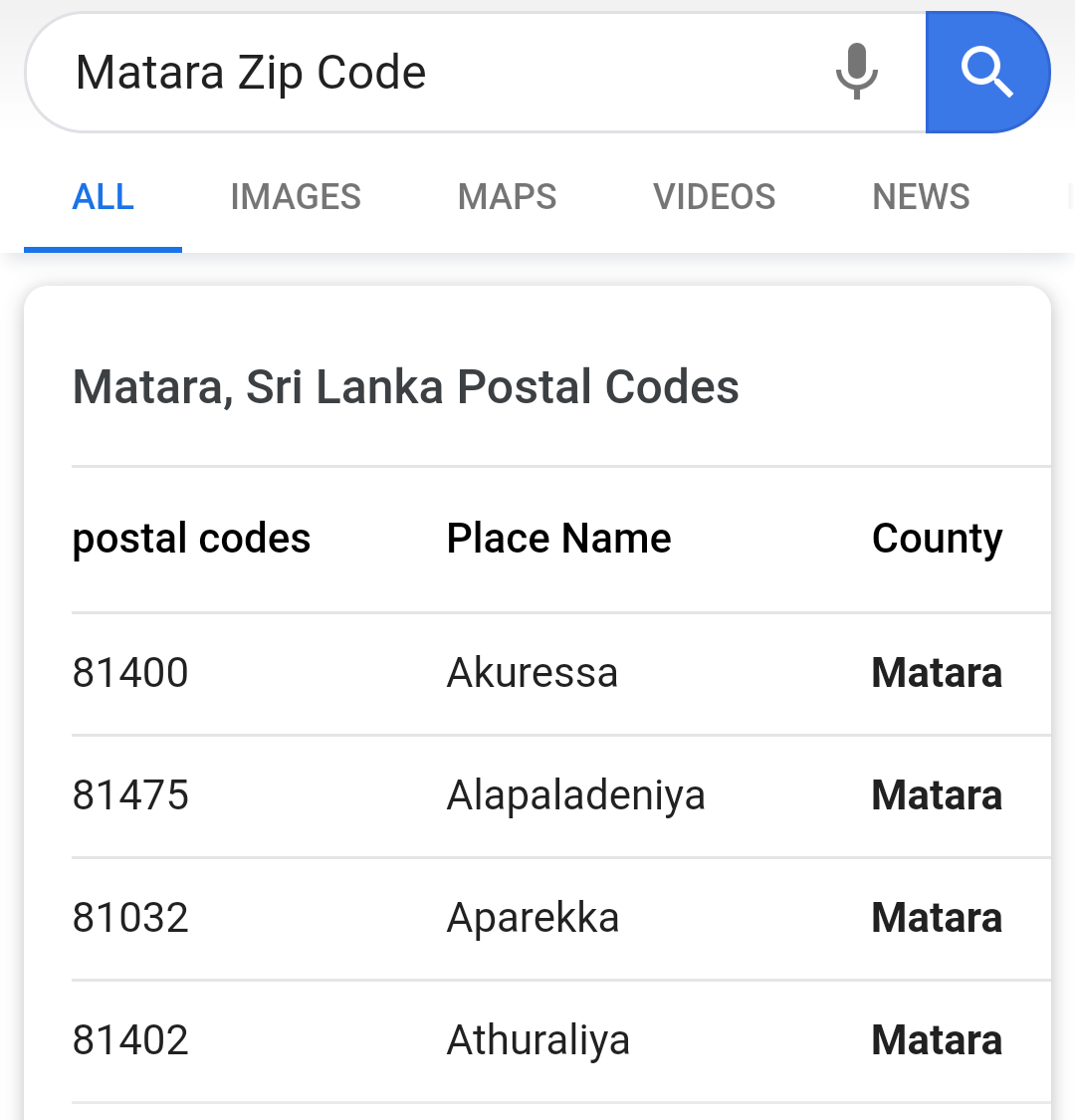Screen dimensions: 1075x1120
Task: Go to the NEWS tab
Action: coord(921,197)
